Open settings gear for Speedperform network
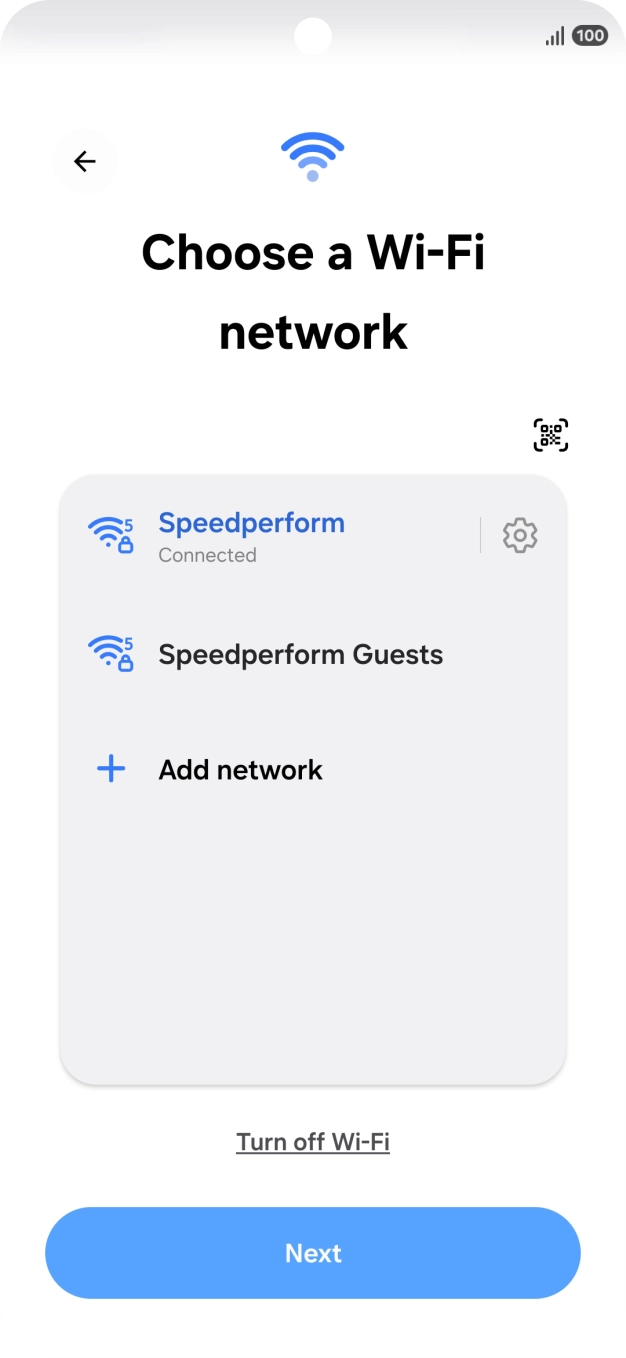The image size is (626, 1358). (520, 536)
